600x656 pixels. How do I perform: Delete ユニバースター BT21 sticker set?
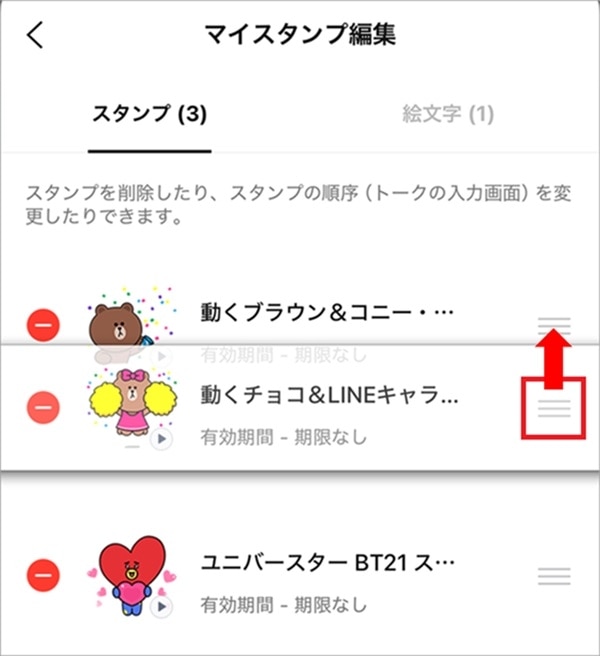44,575
